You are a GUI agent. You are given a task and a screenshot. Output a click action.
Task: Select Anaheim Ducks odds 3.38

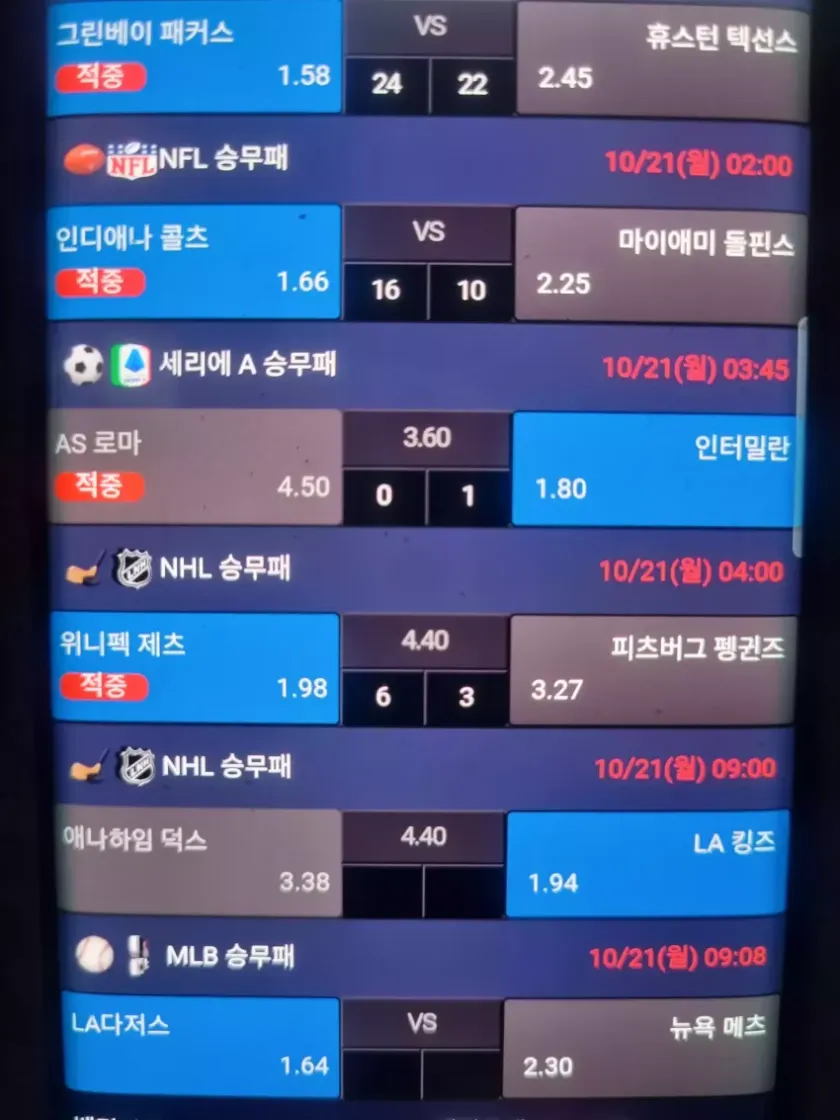coord(197,861)
